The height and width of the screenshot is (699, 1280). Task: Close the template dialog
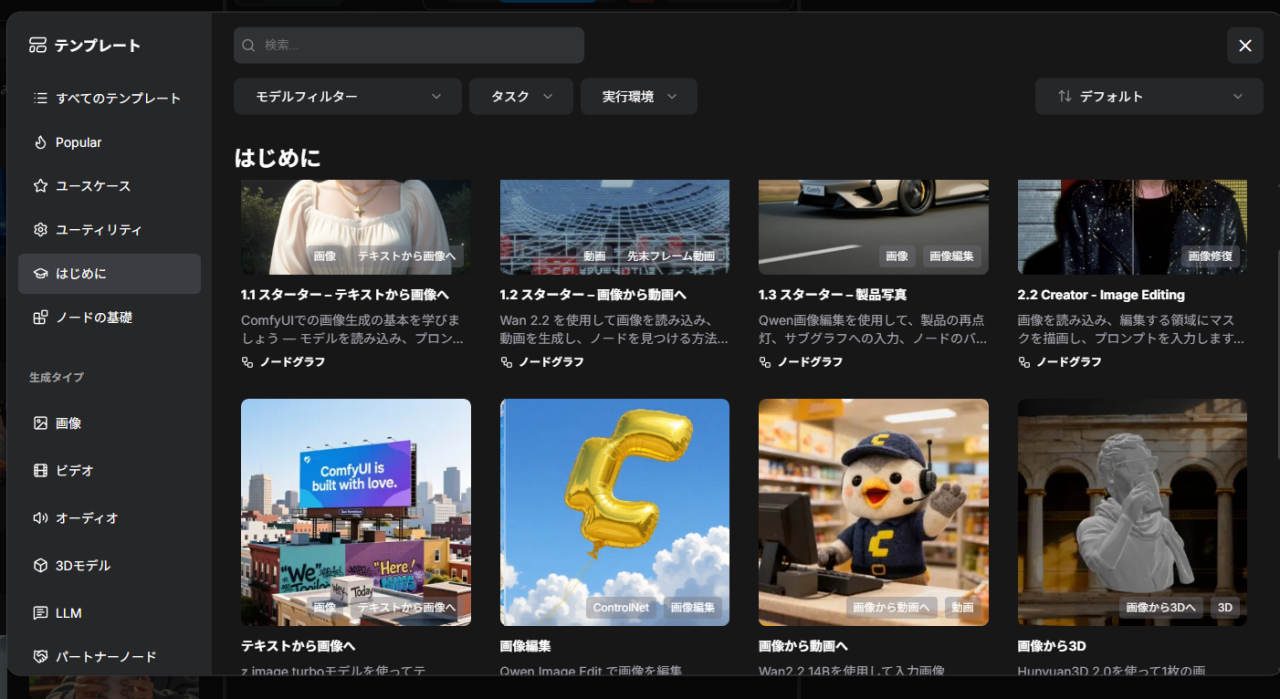(1245, 46)
